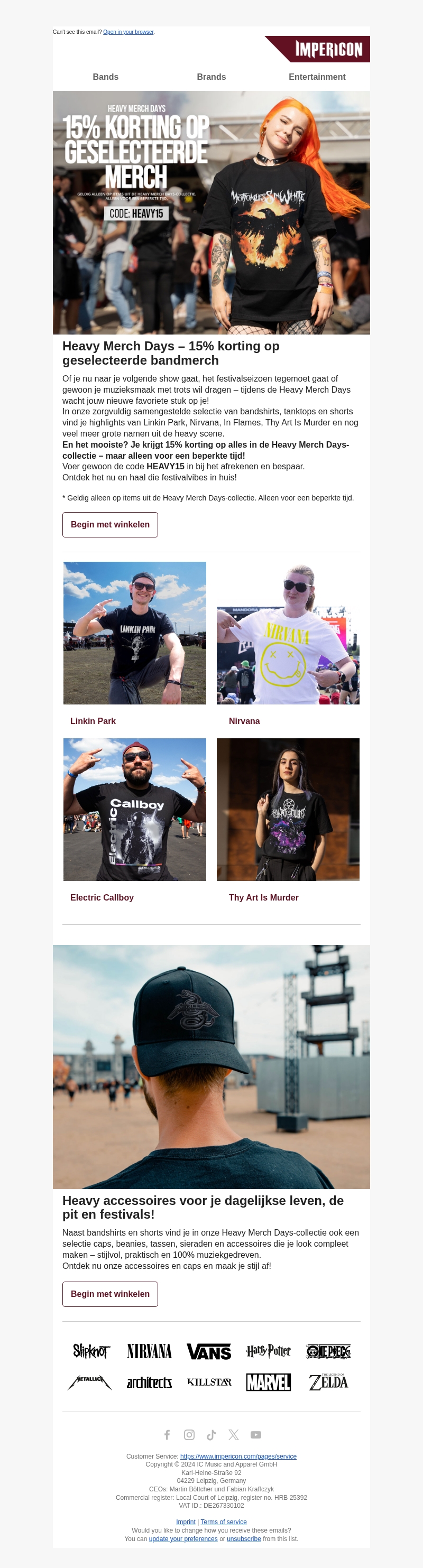
Task: Update your email preferences
Action: (x=182, y=1539)
